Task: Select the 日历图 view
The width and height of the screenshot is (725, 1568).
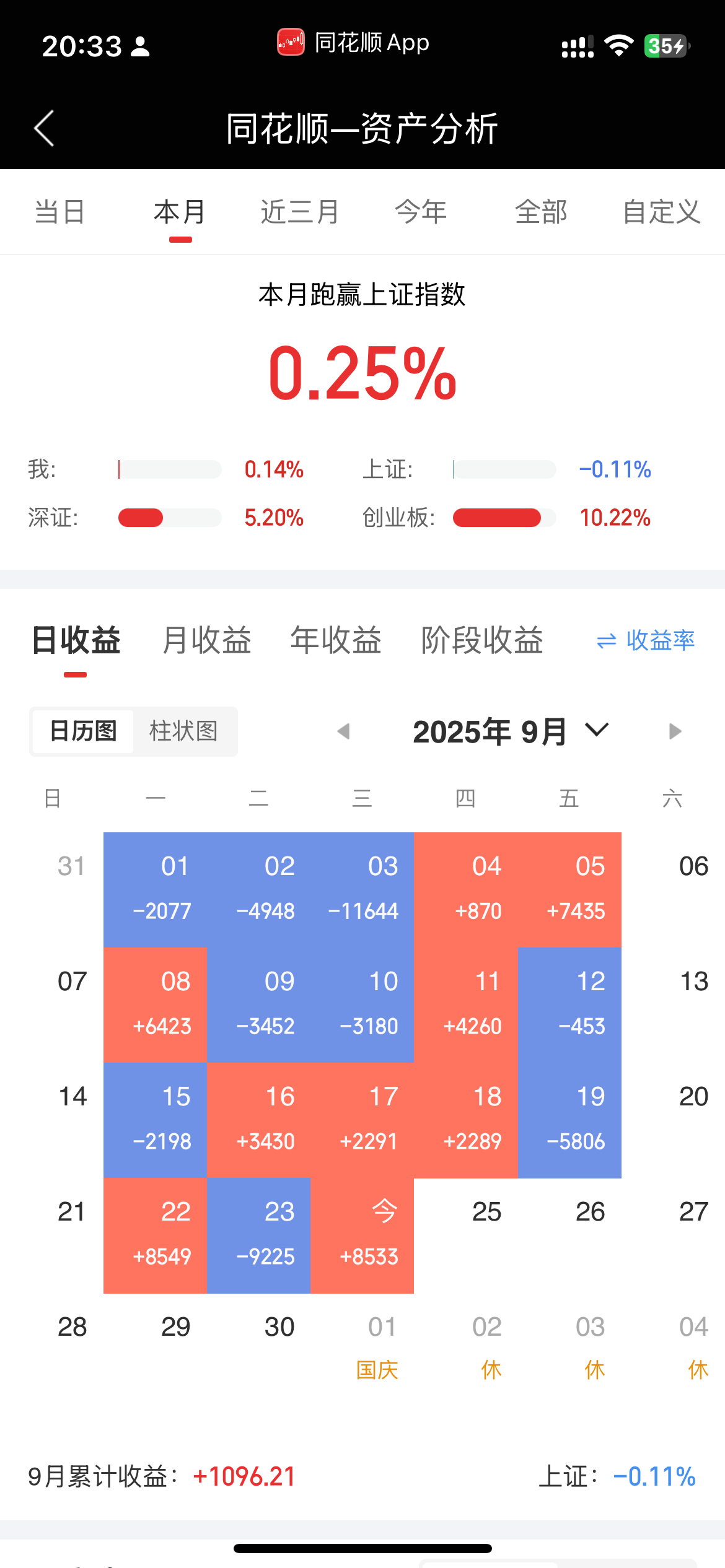Action: pos(83,731)
